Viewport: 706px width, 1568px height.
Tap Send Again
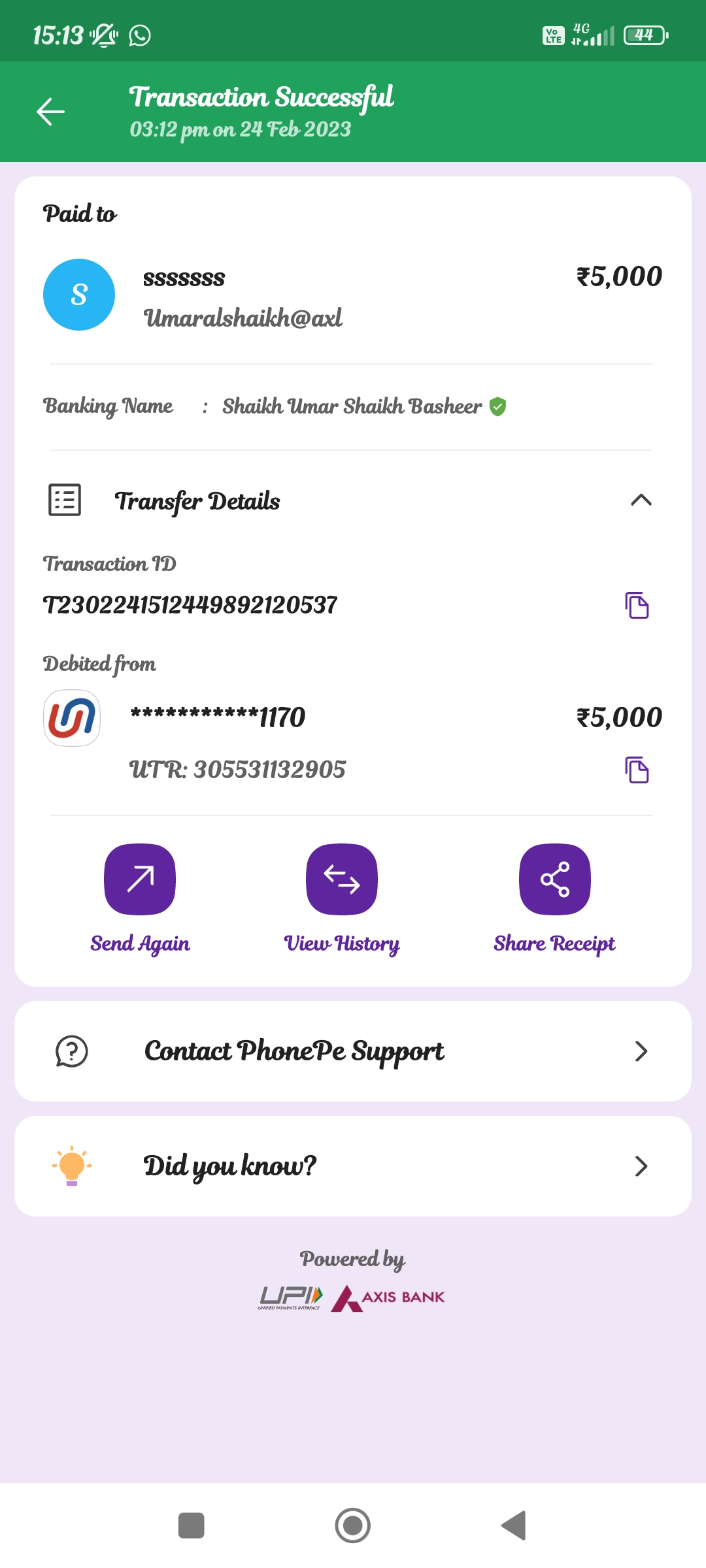pos(140,879)
